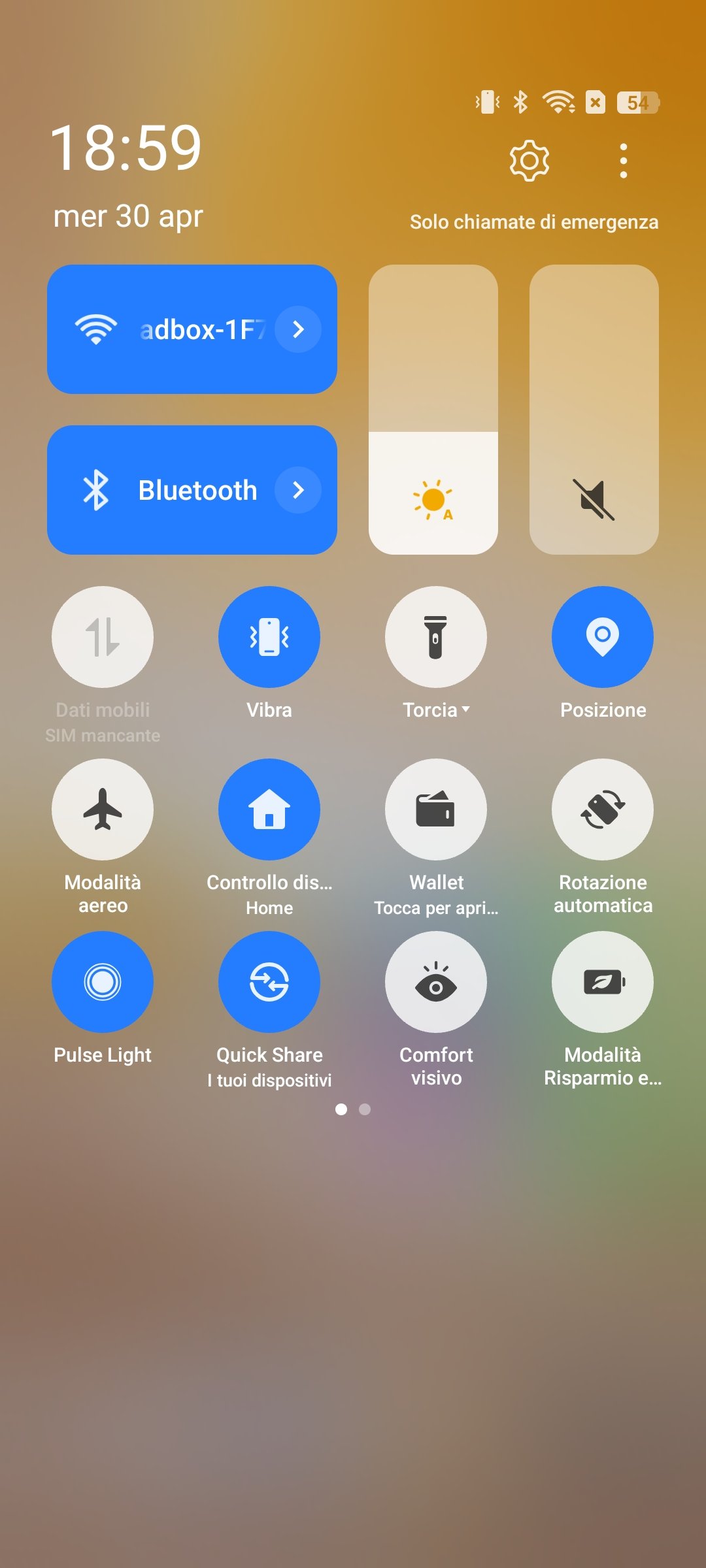The height and width of the screenshot is (1568, 706).
Task: Enable Modalità aereo
Action: pyautogui.click(x=103, y=809)
